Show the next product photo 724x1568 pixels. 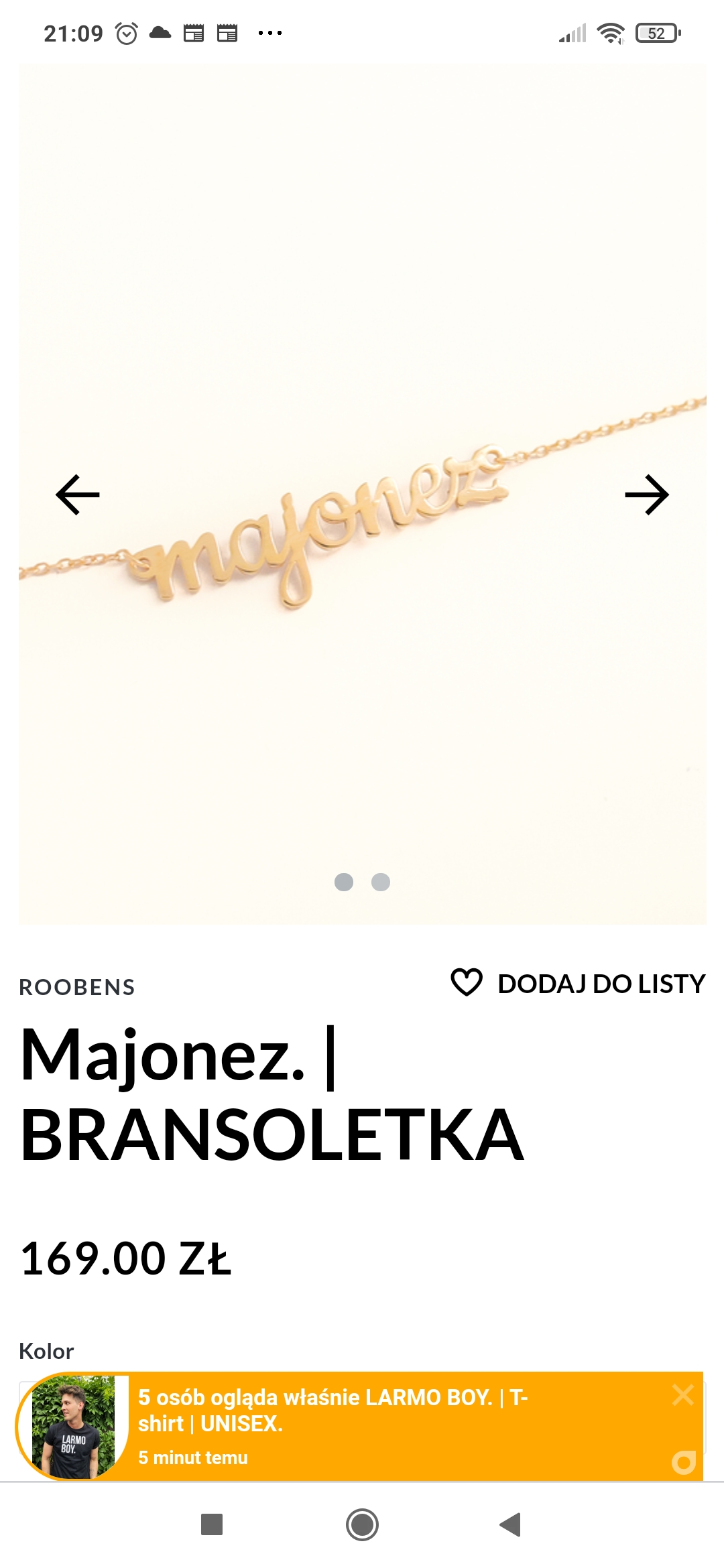647,495
